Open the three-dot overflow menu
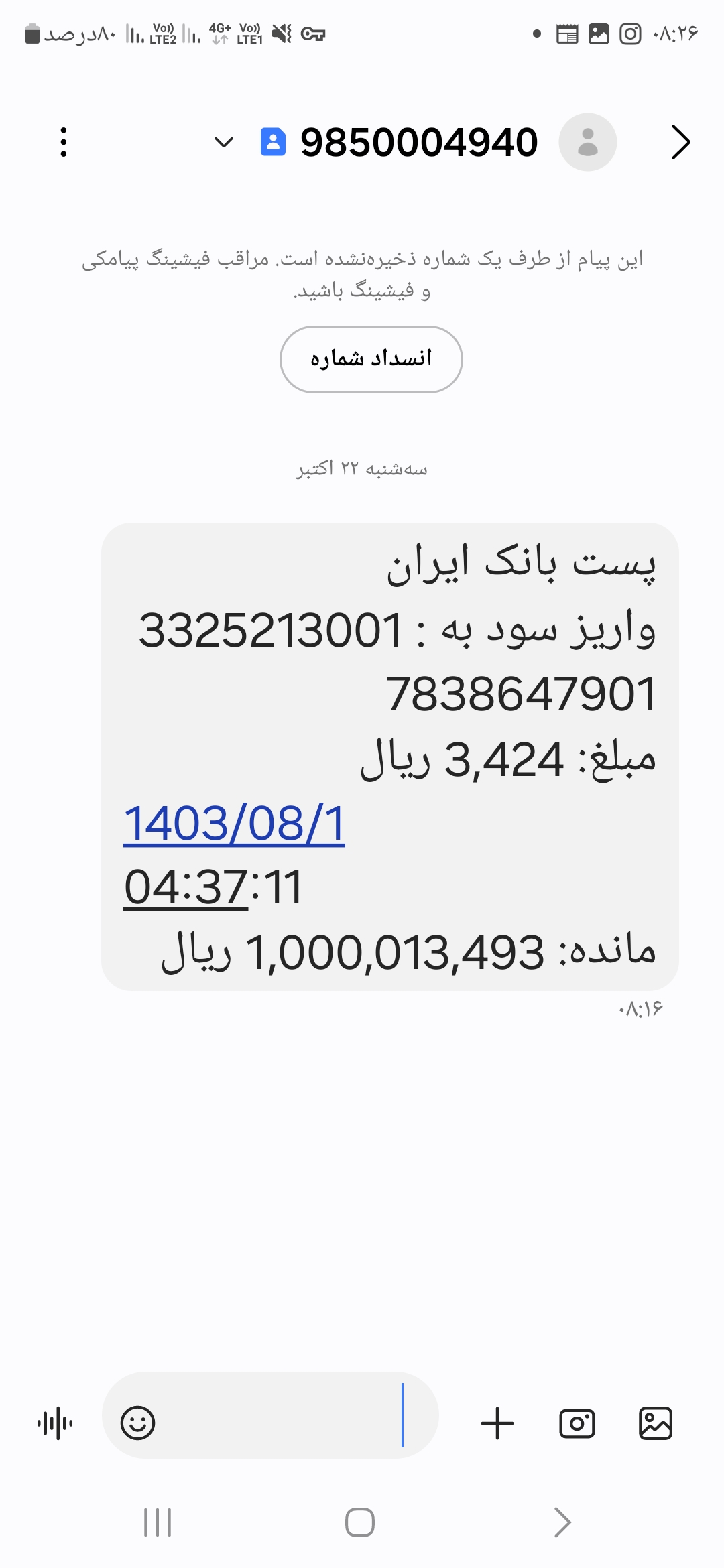The height and width of the screenshot is (1568, 724). tap(64, 142)
